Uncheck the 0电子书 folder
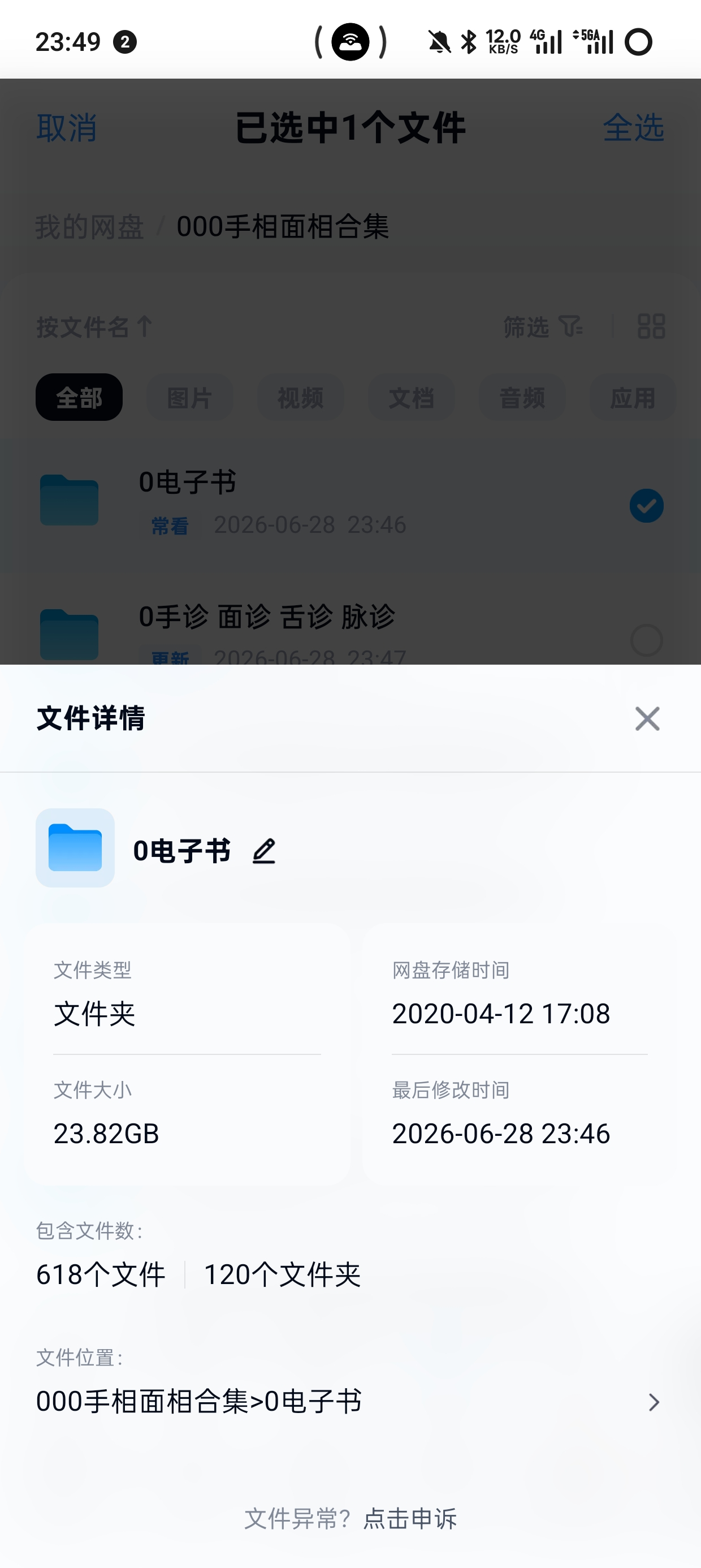Screen dimensions: 701x1568 (646, 506)
